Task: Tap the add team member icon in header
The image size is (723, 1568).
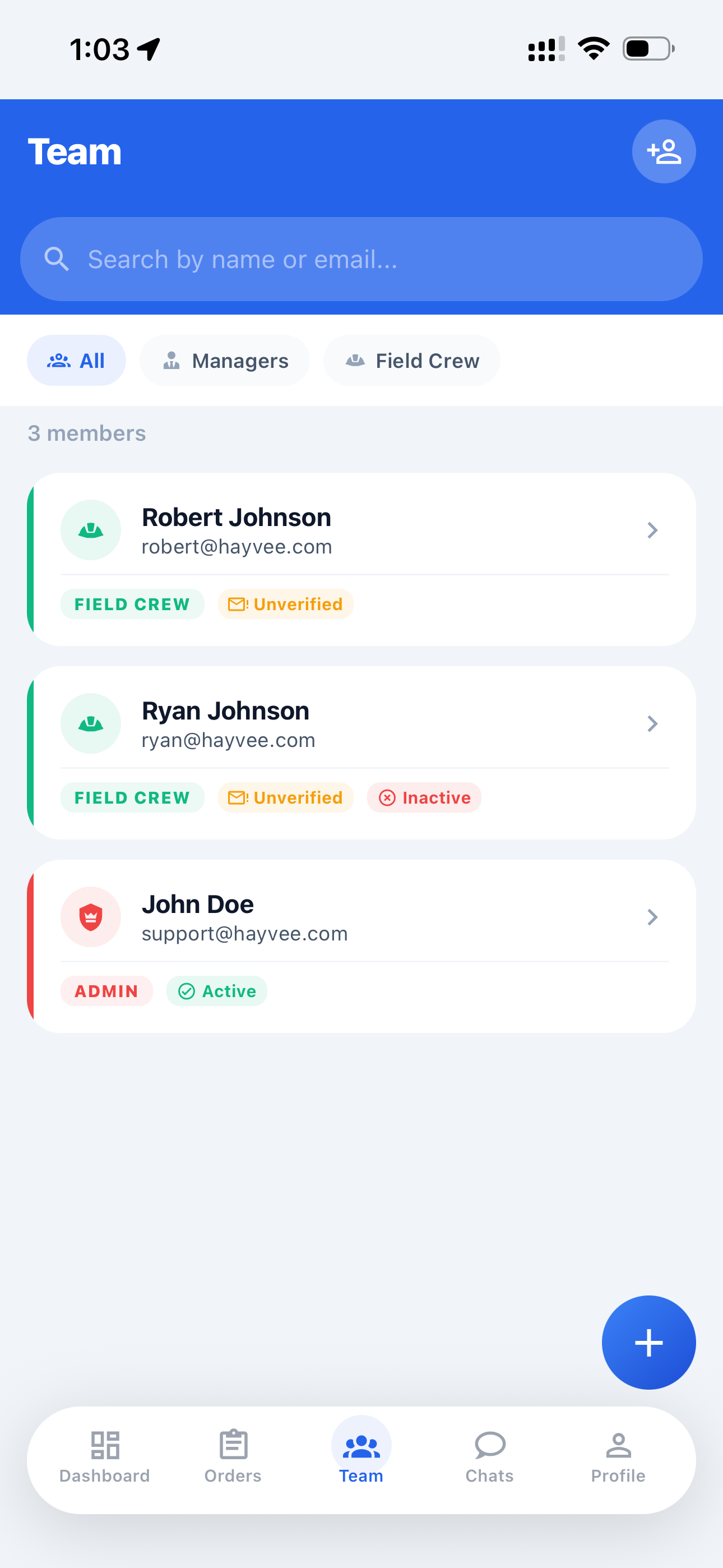Action: coord(664,151)
